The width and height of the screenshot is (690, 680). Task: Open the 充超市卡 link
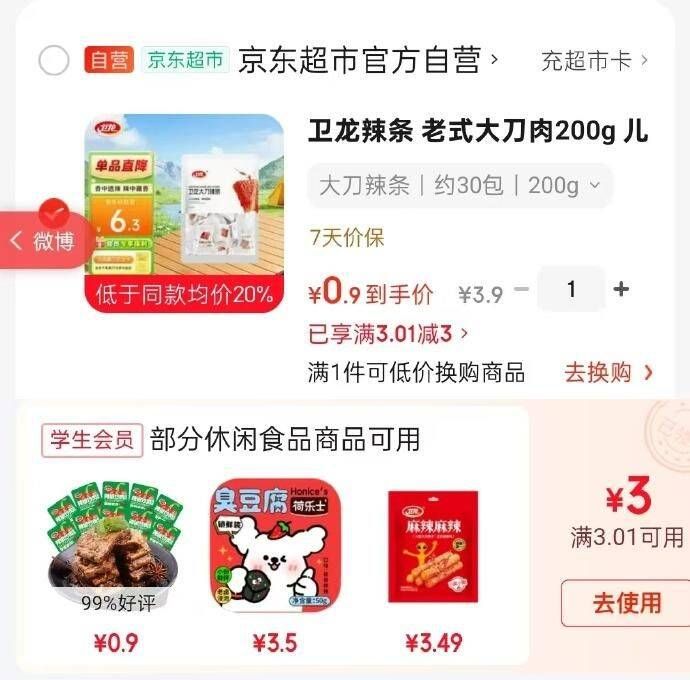click(594, 60)
